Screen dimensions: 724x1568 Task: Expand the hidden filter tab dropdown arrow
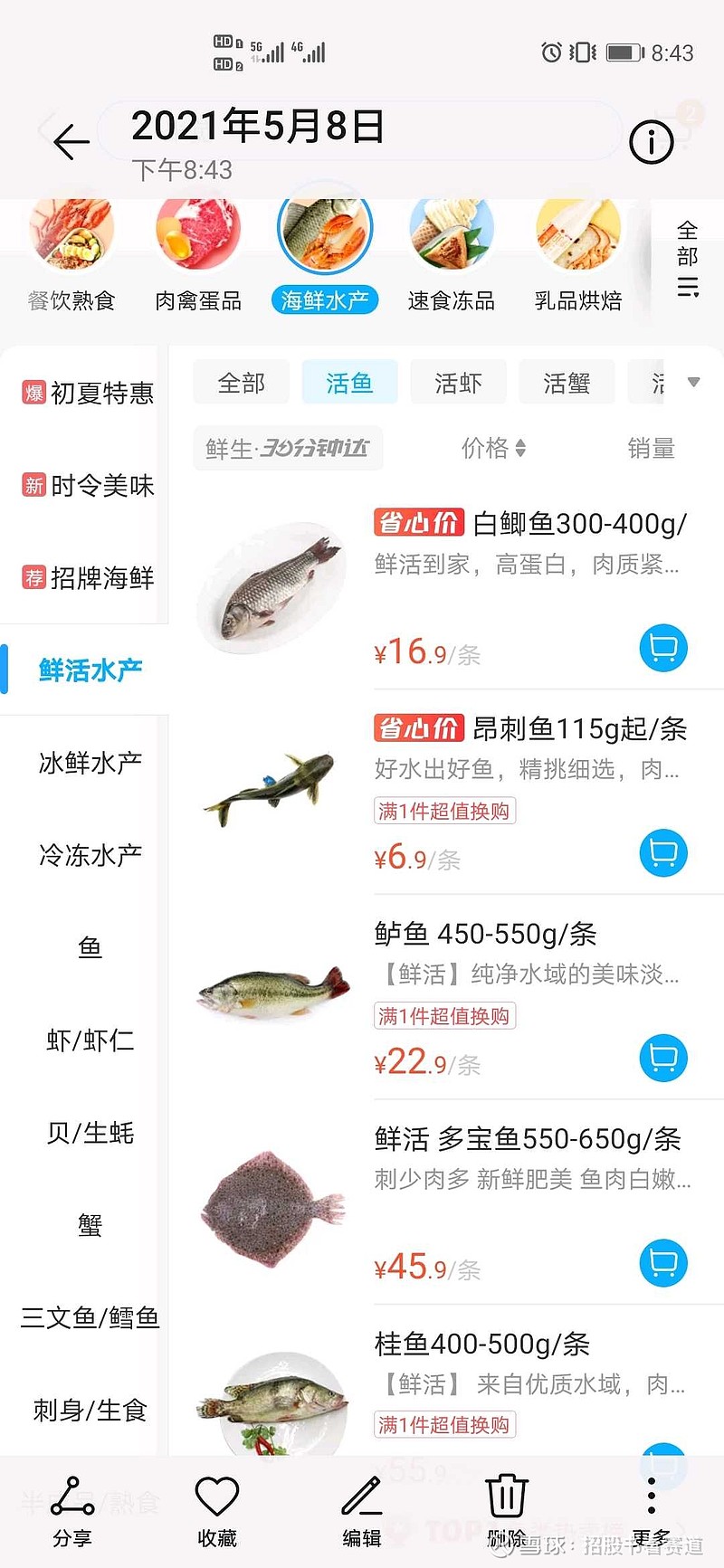point(691,382)
